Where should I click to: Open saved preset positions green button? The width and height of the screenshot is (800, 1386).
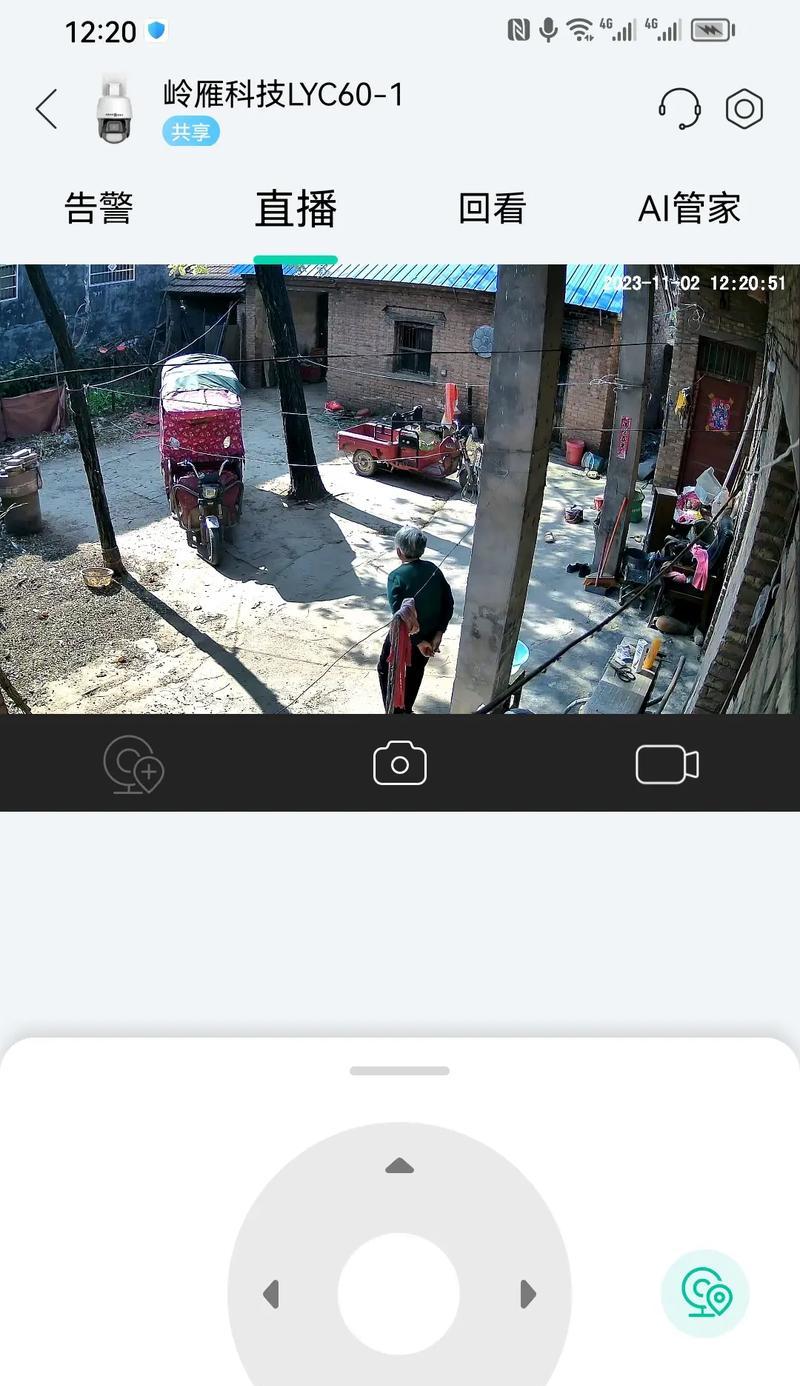tap(705, 1293)
